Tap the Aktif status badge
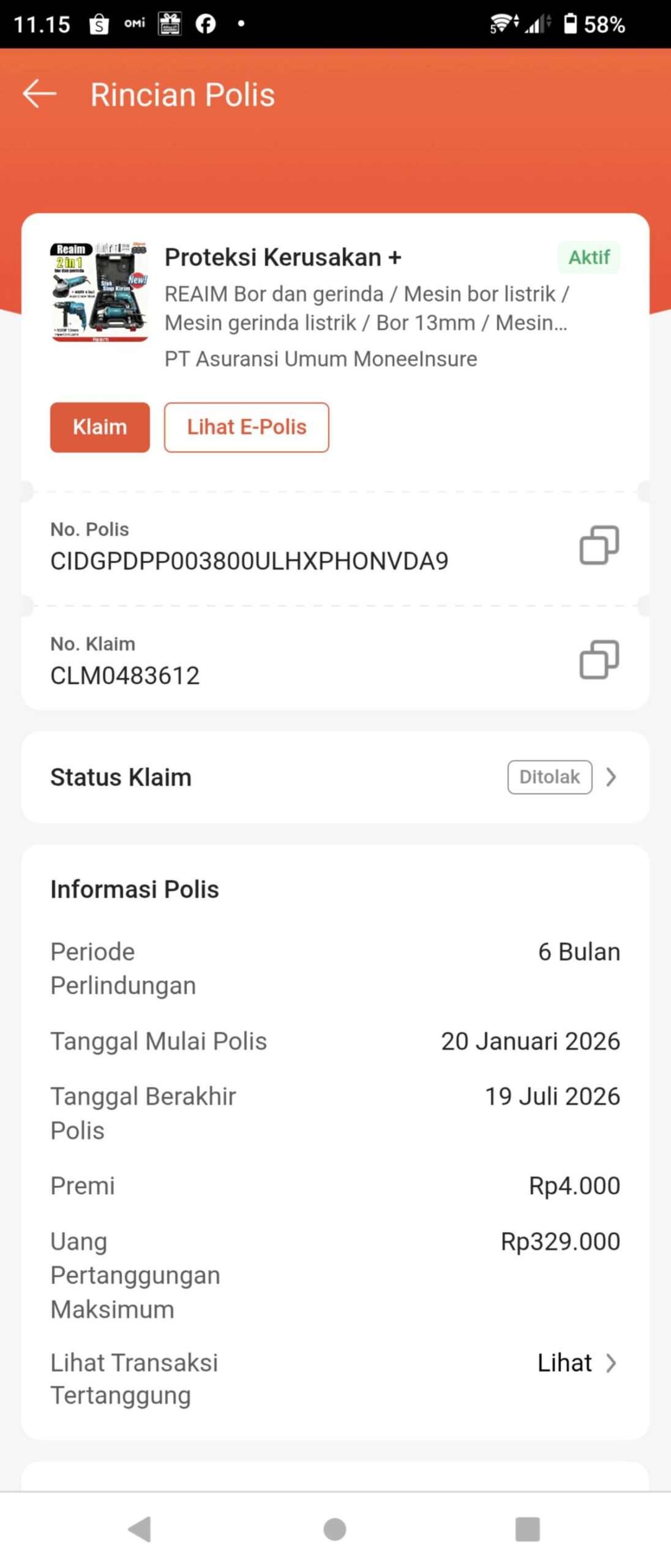671x1568 pixels. [x=588, y=257]
